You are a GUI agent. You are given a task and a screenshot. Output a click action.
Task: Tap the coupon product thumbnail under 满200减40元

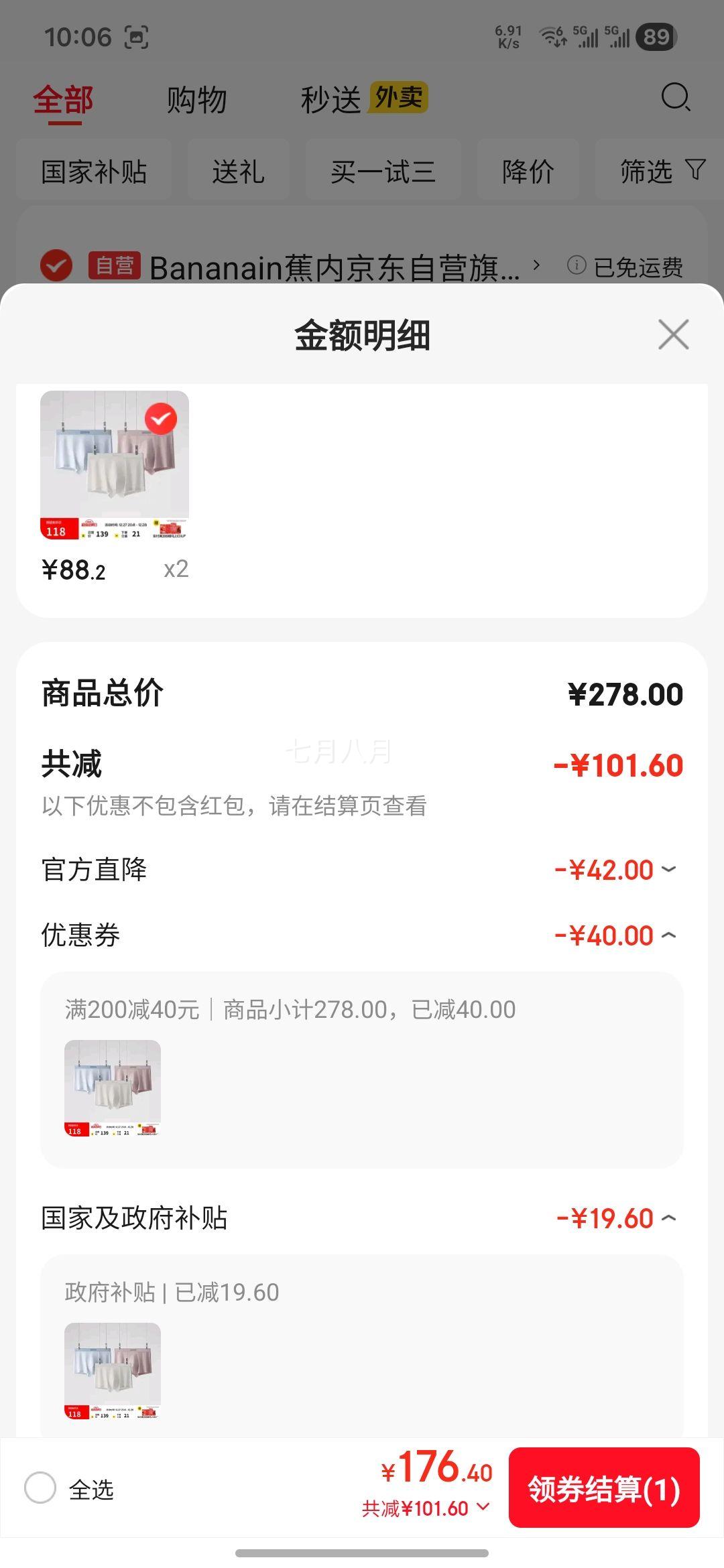(113, 1086)
